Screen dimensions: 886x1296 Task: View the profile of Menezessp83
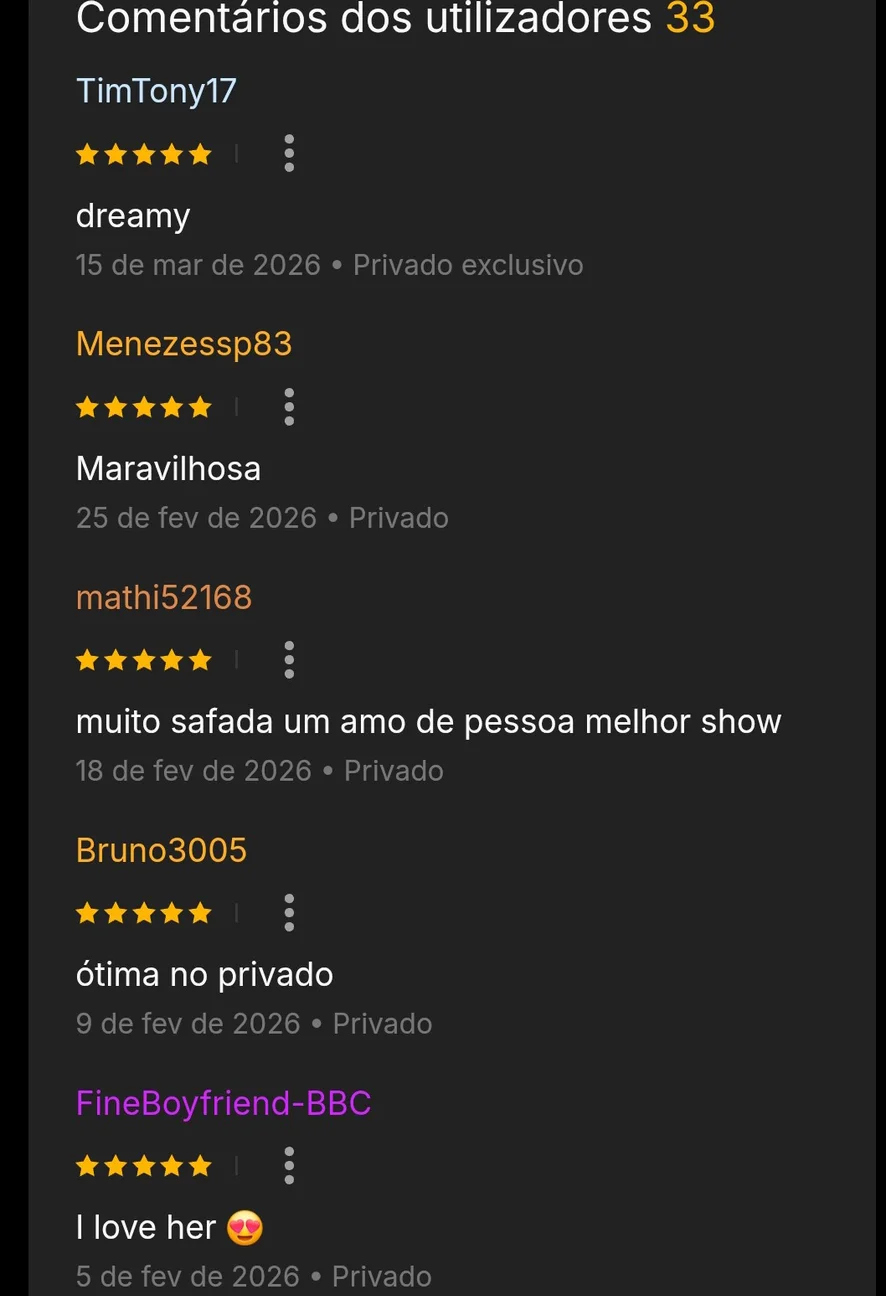click(x=184, y=344)
